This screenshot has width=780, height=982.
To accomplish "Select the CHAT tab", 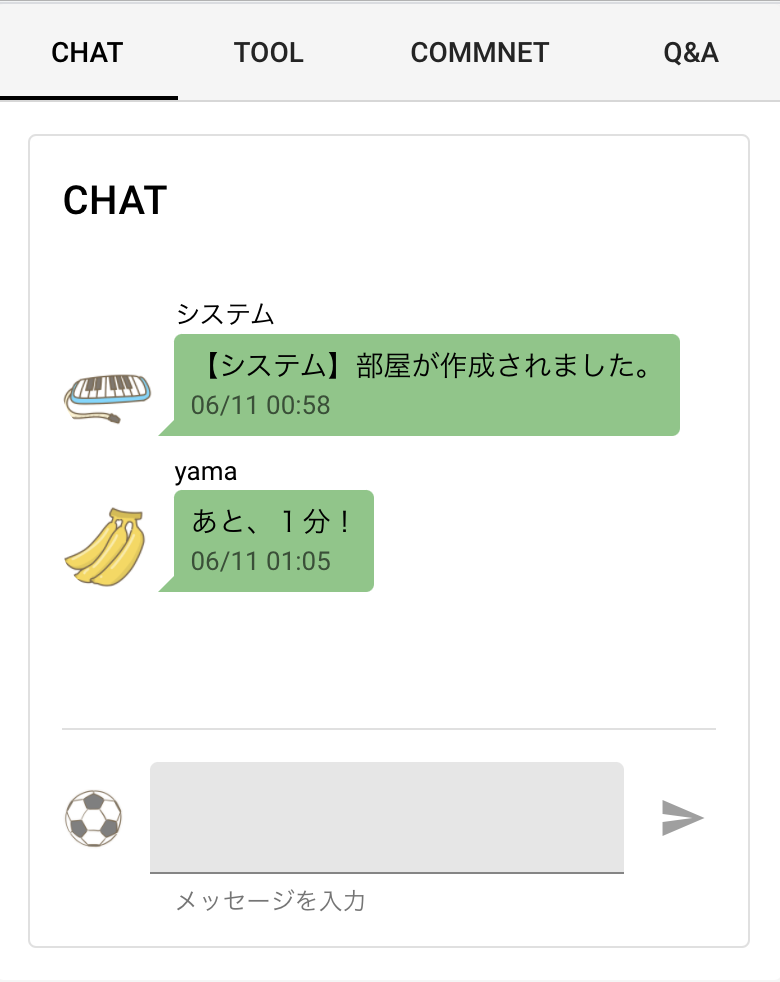I will point(87,53).
